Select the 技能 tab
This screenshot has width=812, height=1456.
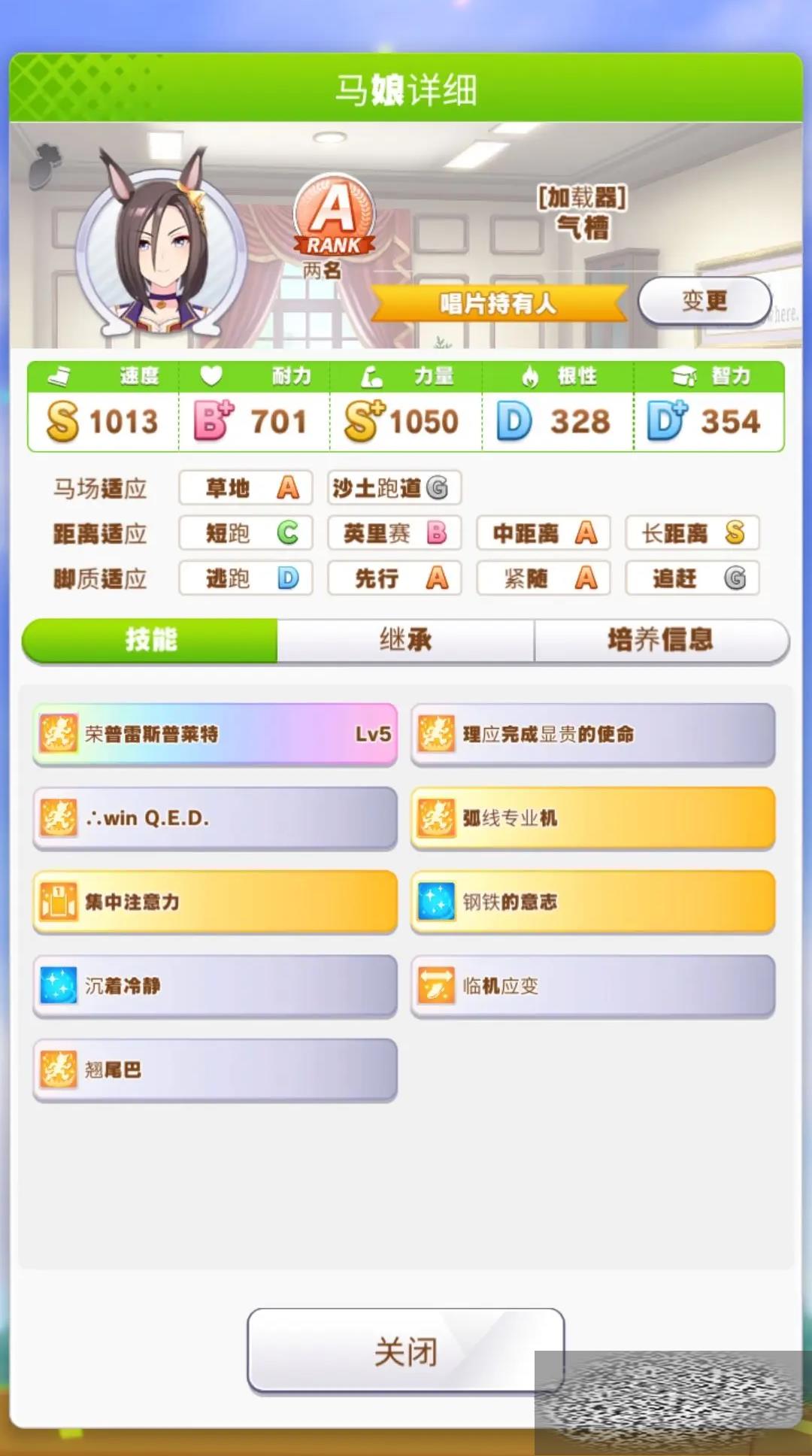click(150, 640)
